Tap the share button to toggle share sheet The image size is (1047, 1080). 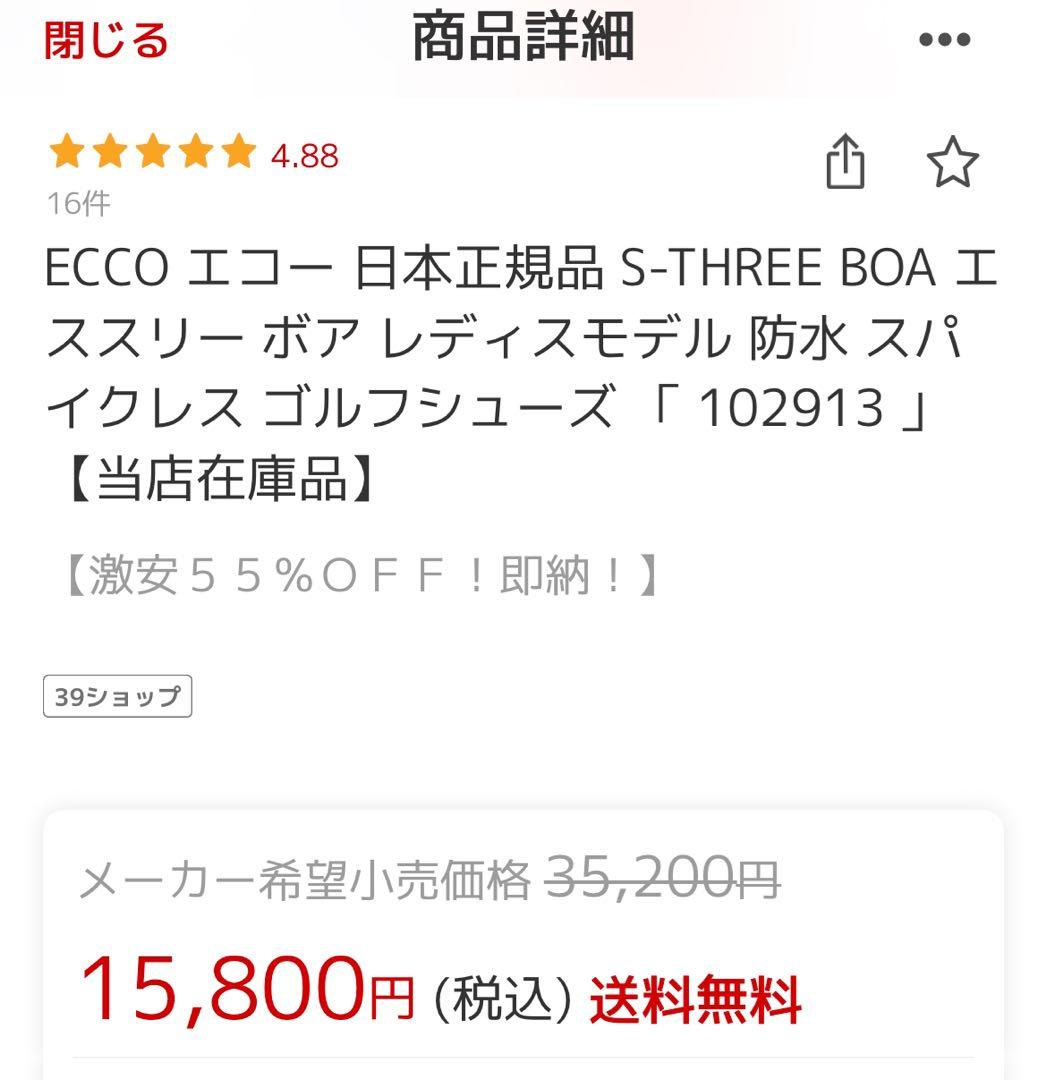846,160
